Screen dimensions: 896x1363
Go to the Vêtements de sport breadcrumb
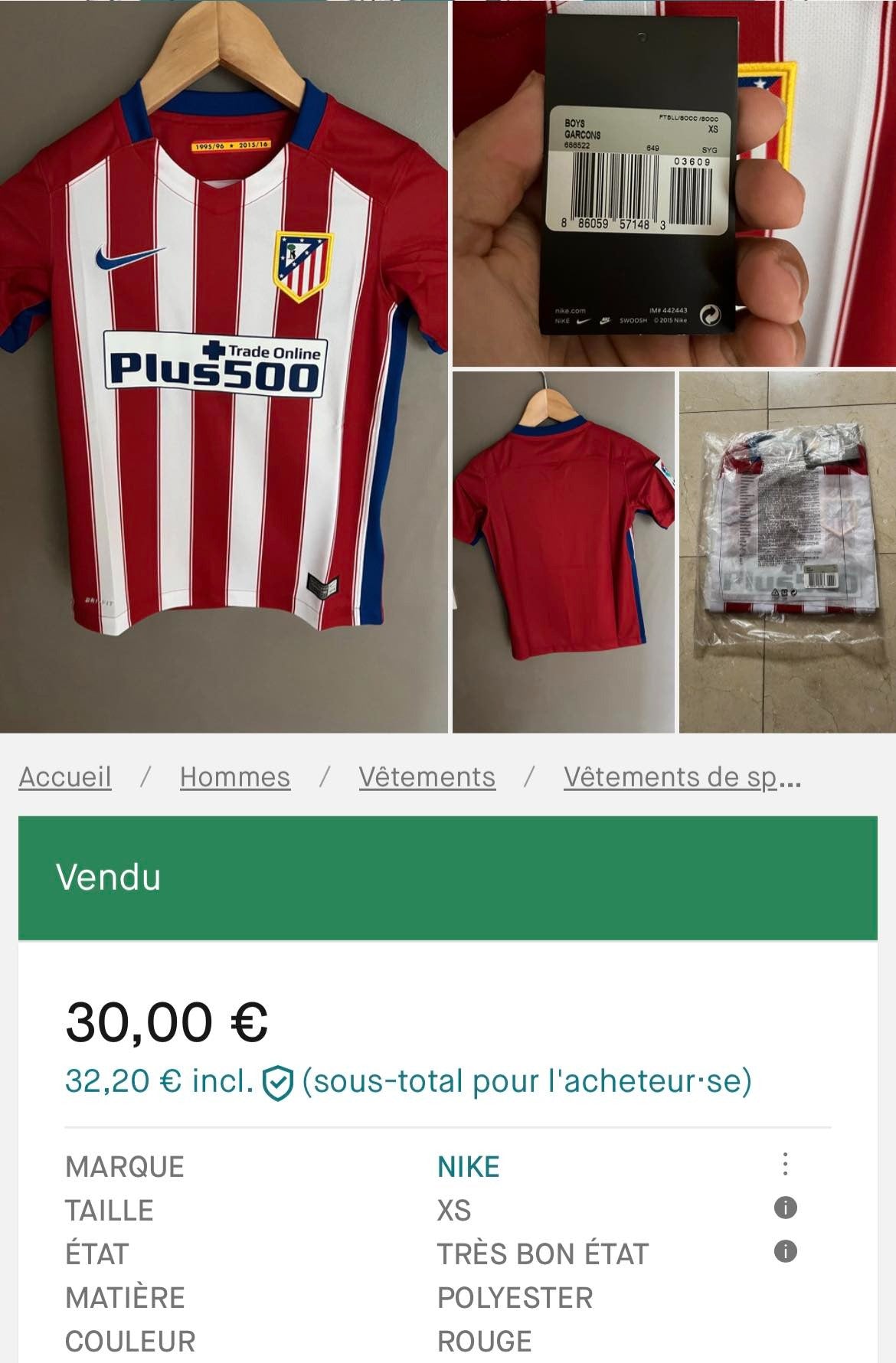tap(682, 777)
